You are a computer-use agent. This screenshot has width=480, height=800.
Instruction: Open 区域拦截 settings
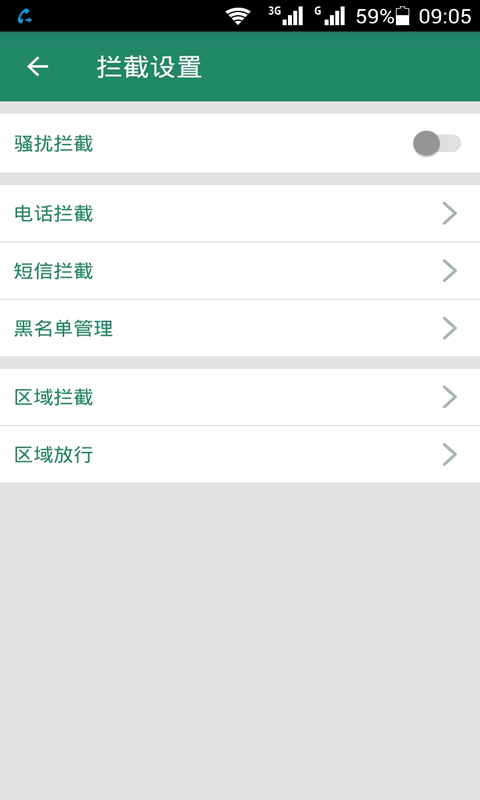(x=240, y=397)
